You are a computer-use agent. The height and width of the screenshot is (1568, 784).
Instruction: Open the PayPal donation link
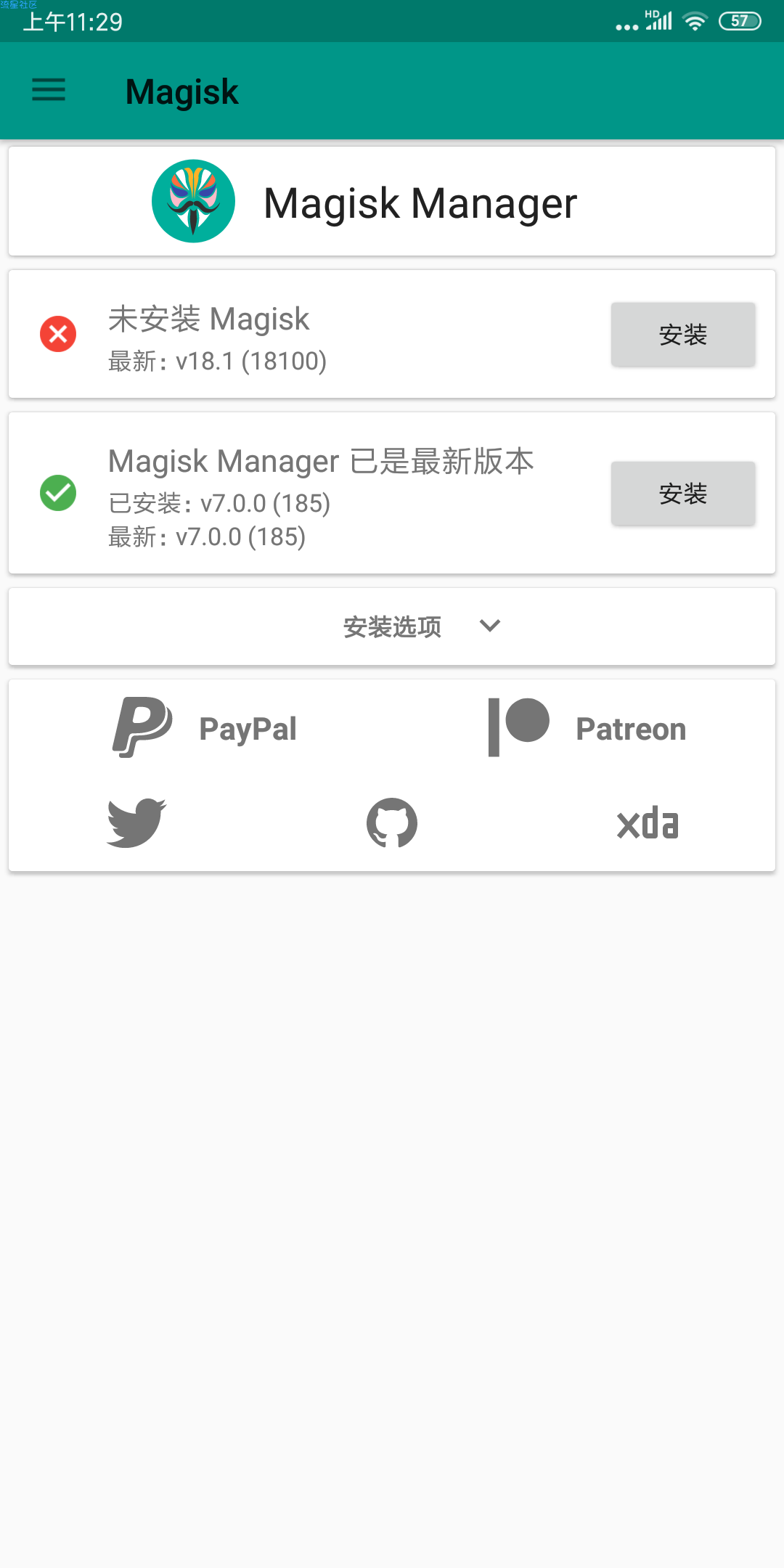tap(204, 728)
